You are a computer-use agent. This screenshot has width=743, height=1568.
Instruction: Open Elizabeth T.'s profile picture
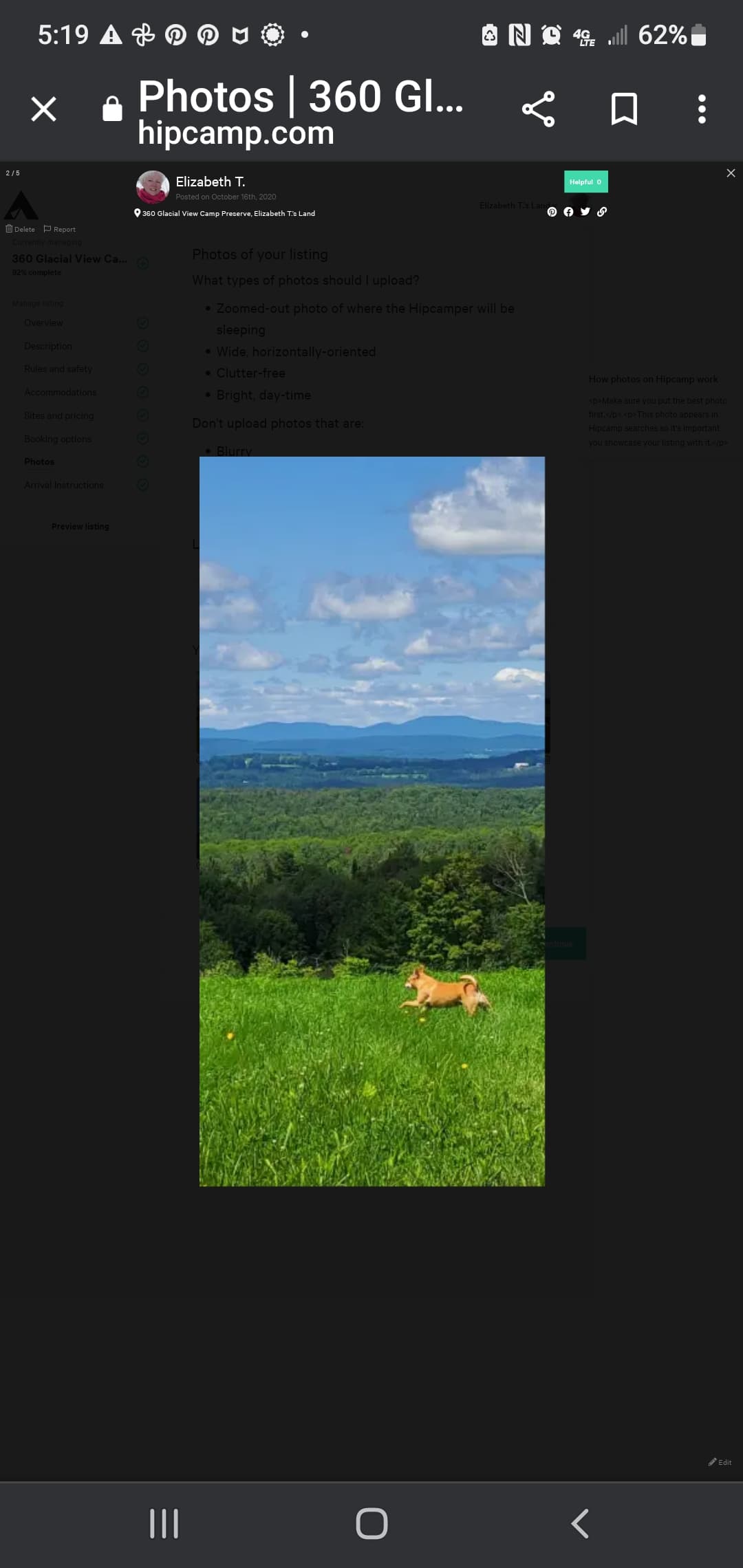tap(153, 187)
